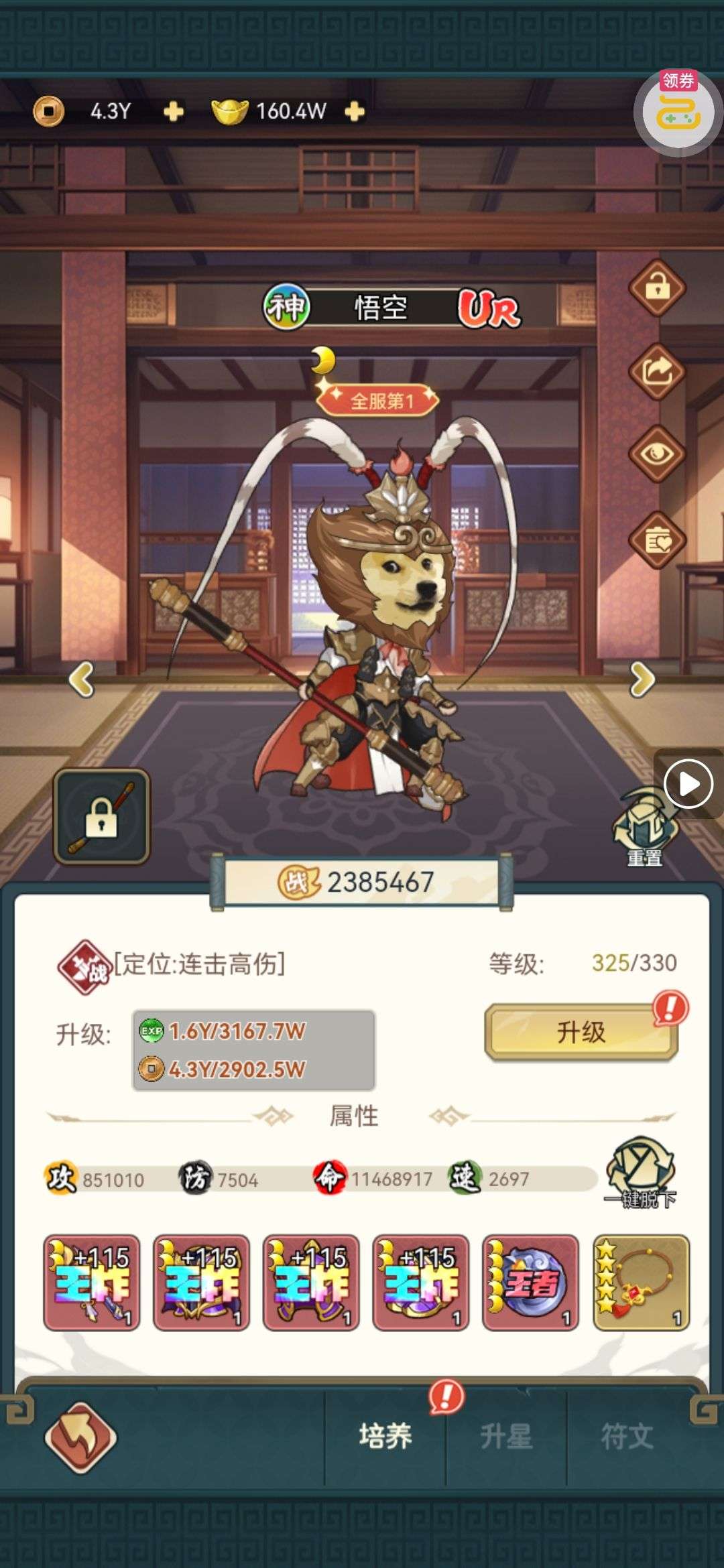Add more gold ingots with the plus
Screen dimensions: 724x1568
[x=355, y=111]
